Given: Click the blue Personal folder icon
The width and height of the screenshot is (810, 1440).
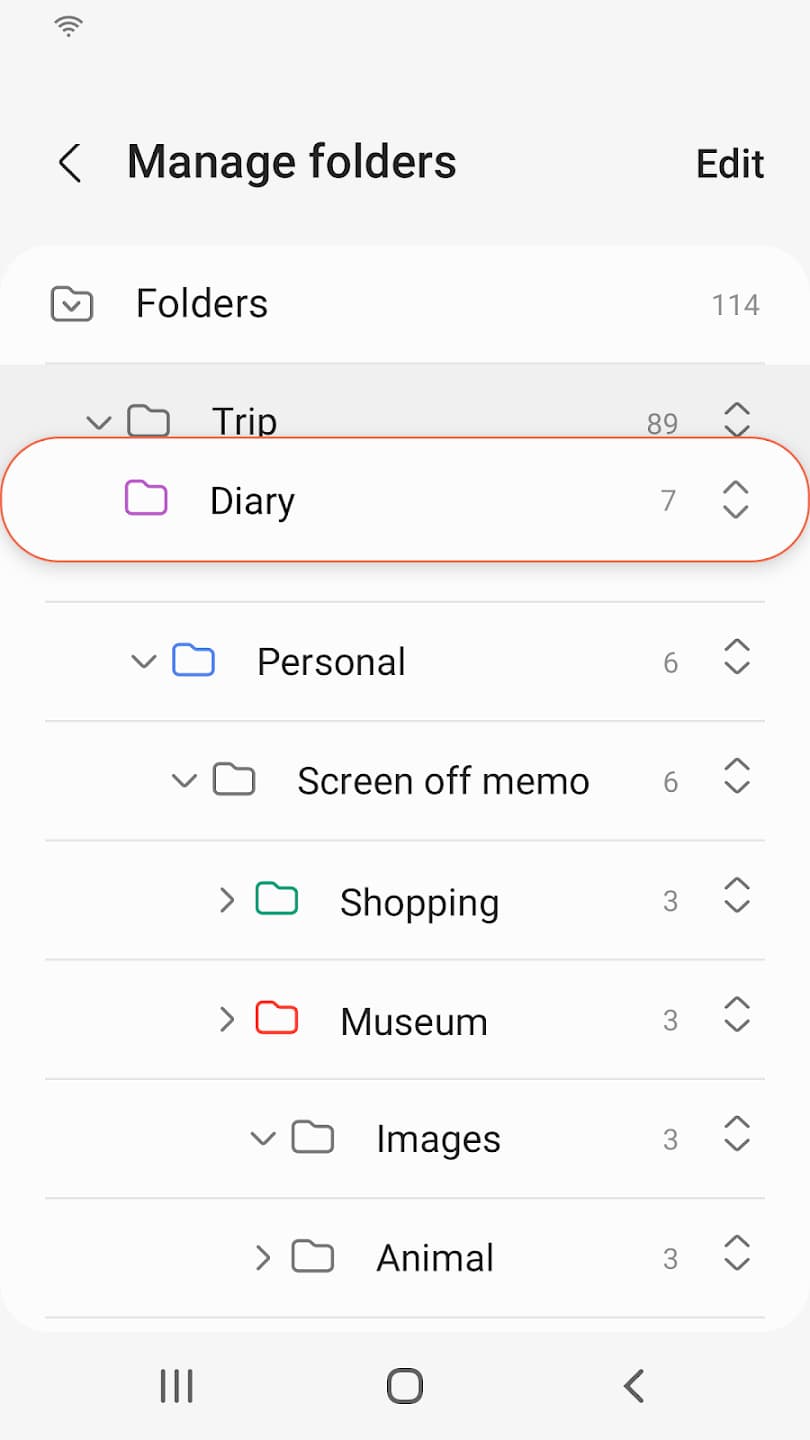Looking at the screenshot, I should tap(194, 661).
